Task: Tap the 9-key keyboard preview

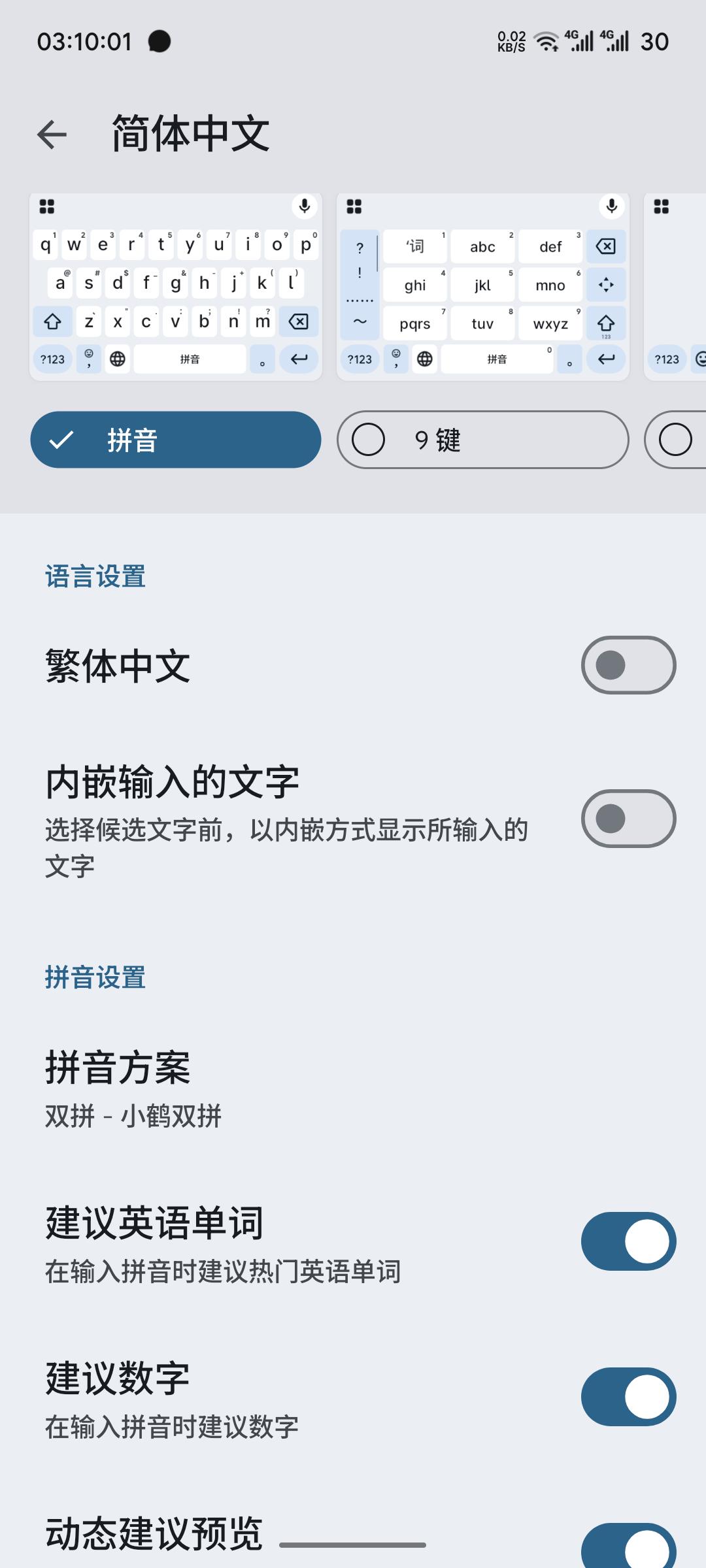Action: click(x=482, y=286)
